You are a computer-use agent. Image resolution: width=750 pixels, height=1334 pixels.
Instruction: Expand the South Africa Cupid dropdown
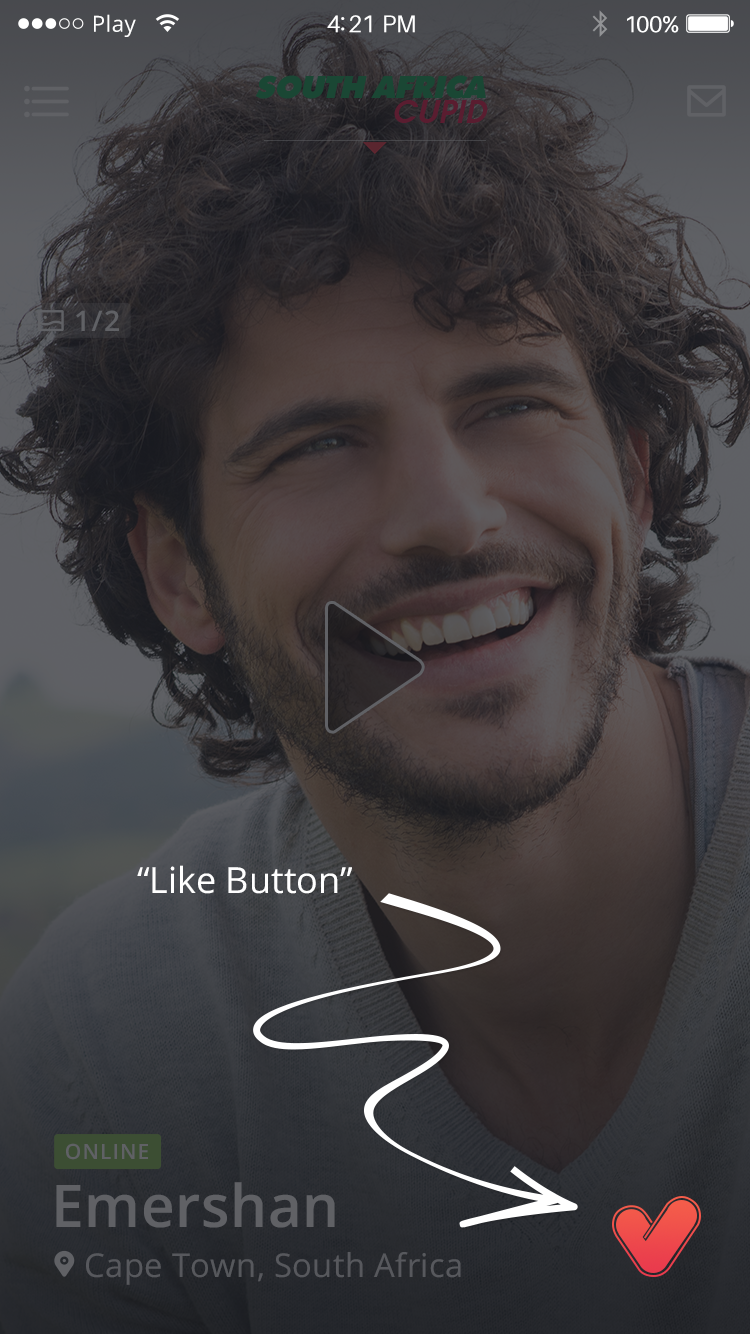tap(374, 147)
